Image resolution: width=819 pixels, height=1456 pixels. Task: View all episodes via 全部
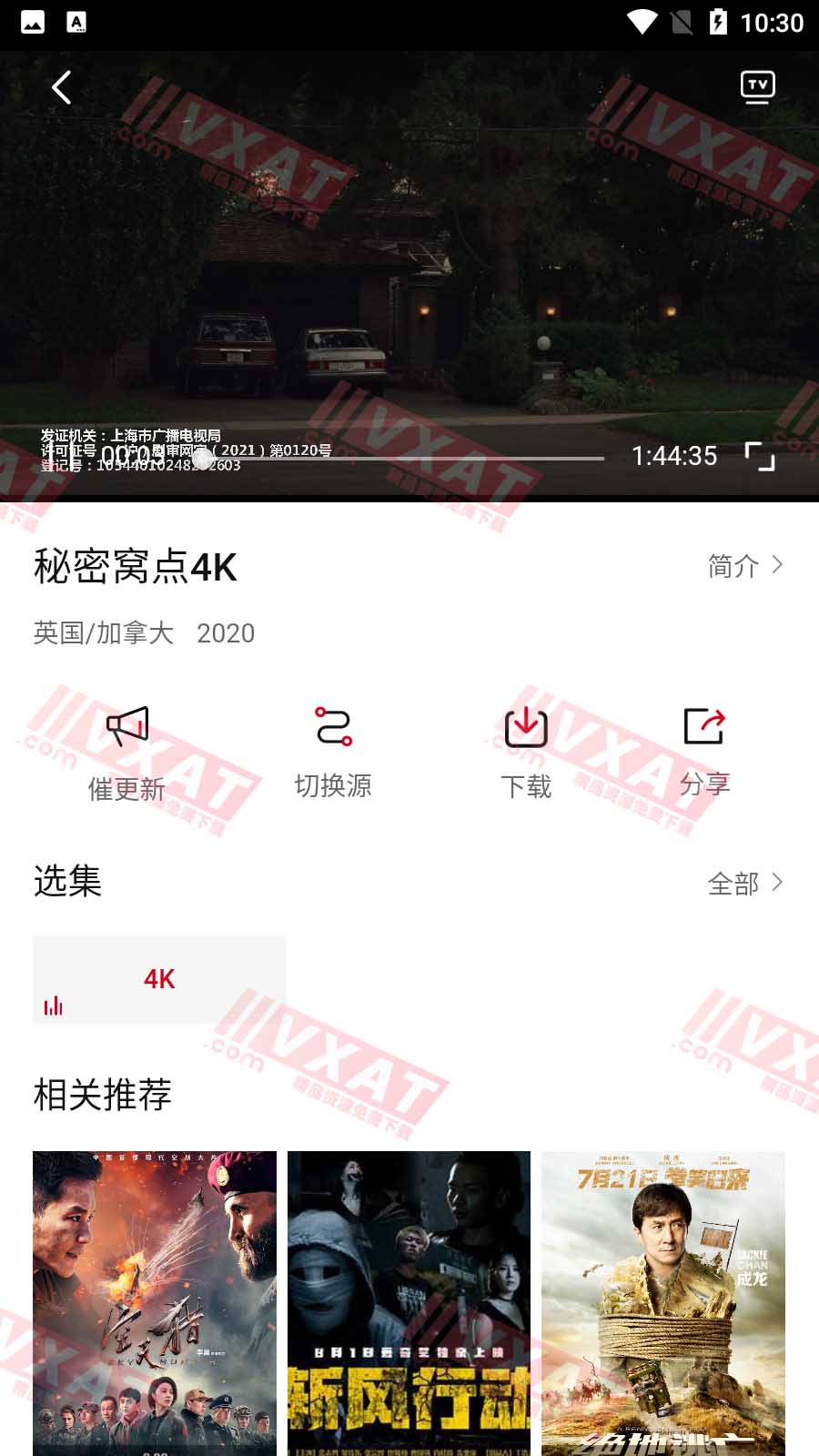744,883
